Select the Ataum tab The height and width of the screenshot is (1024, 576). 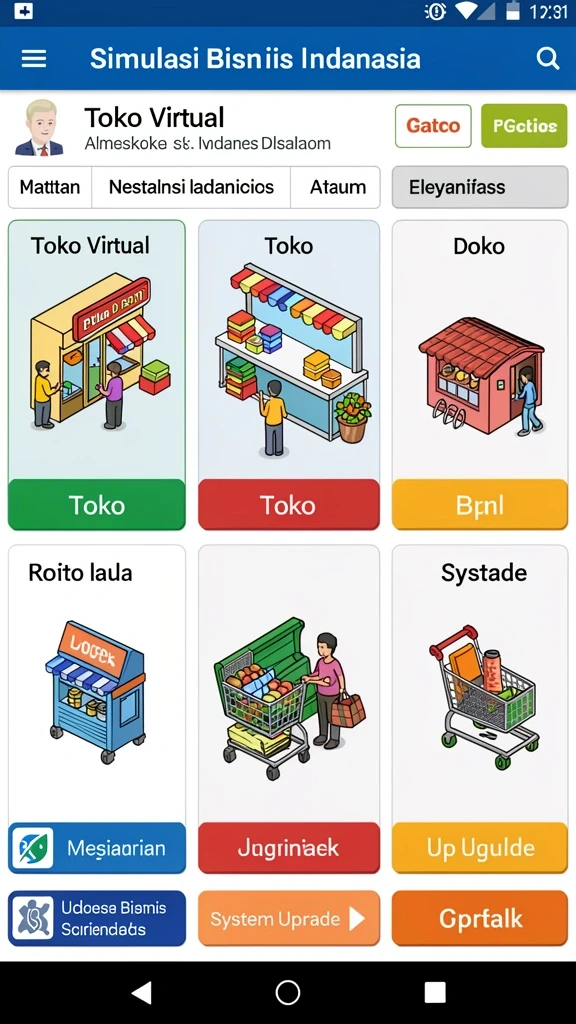pos(336,187)
